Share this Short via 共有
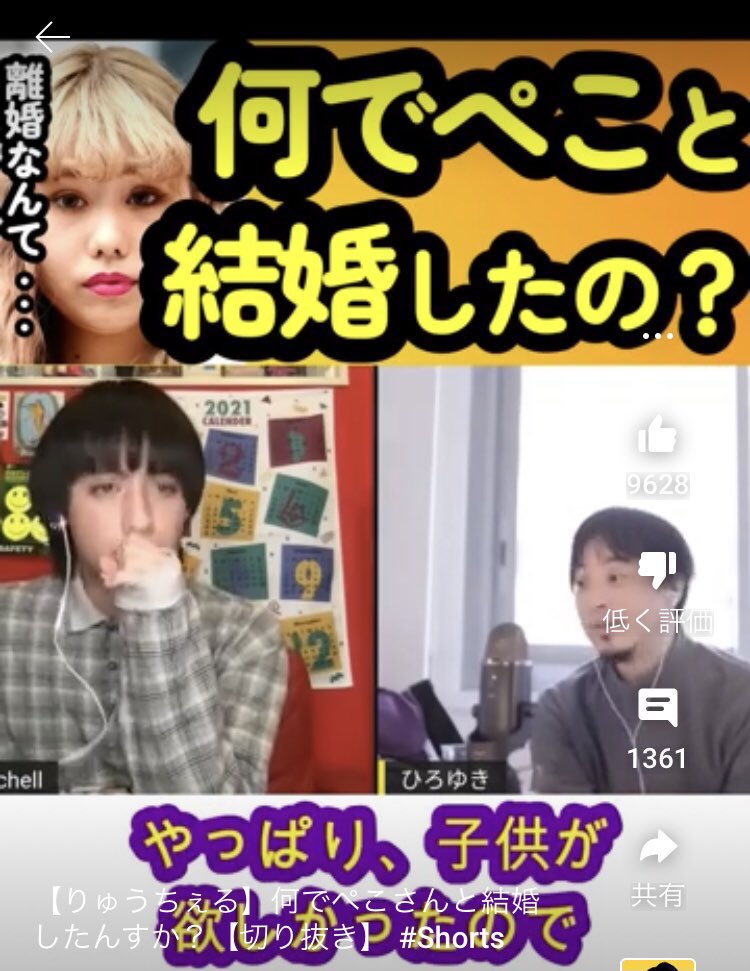 coord(657,847)
